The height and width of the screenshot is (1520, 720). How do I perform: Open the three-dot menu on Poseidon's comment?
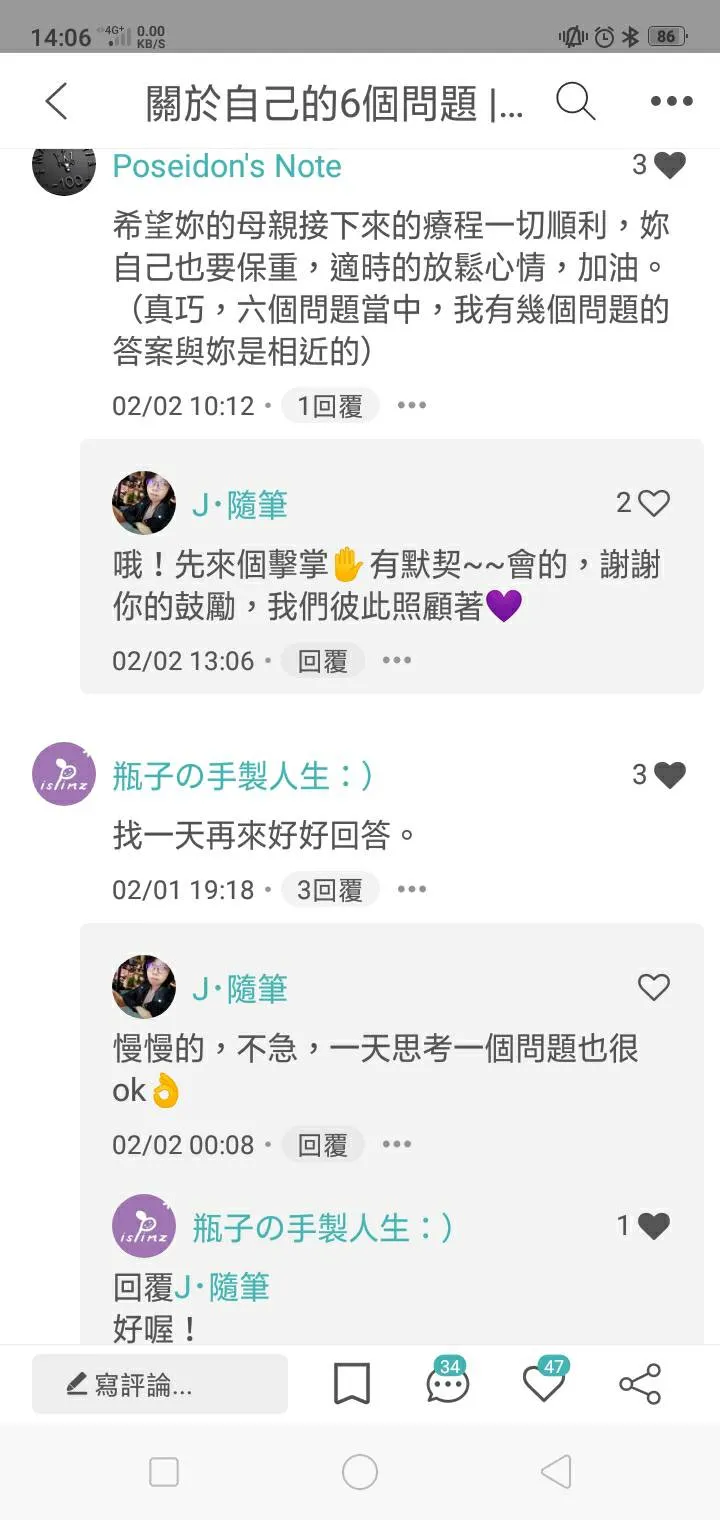coord(411,405)
